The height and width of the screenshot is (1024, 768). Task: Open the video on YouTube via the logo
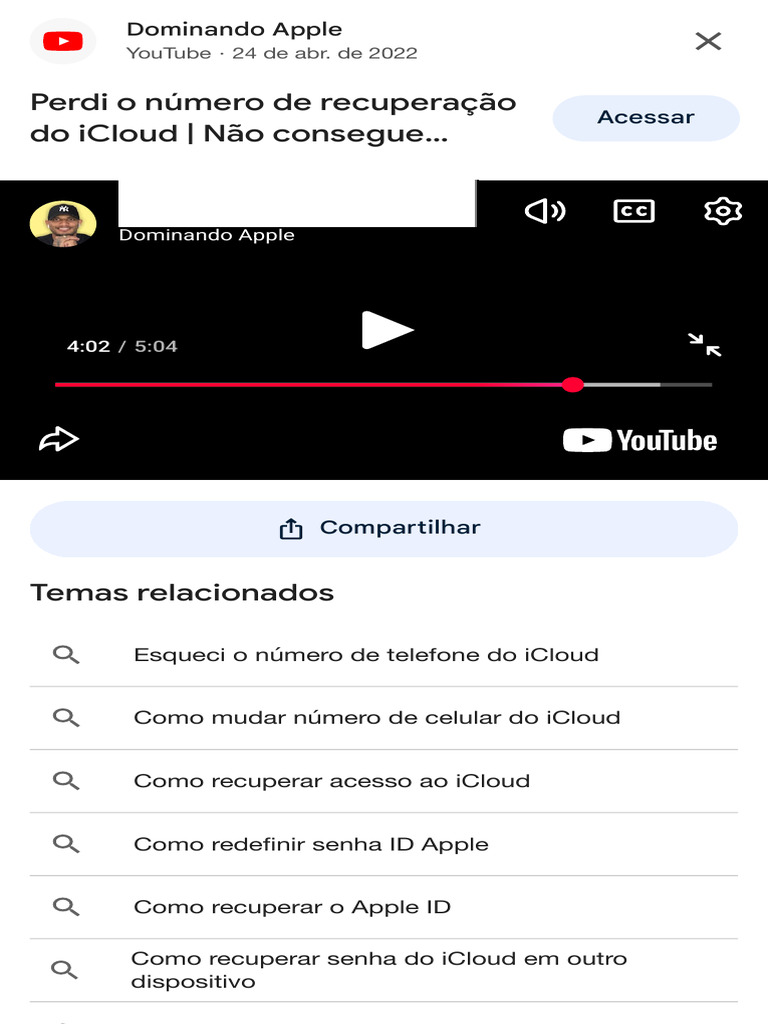[x=640, y=440]
